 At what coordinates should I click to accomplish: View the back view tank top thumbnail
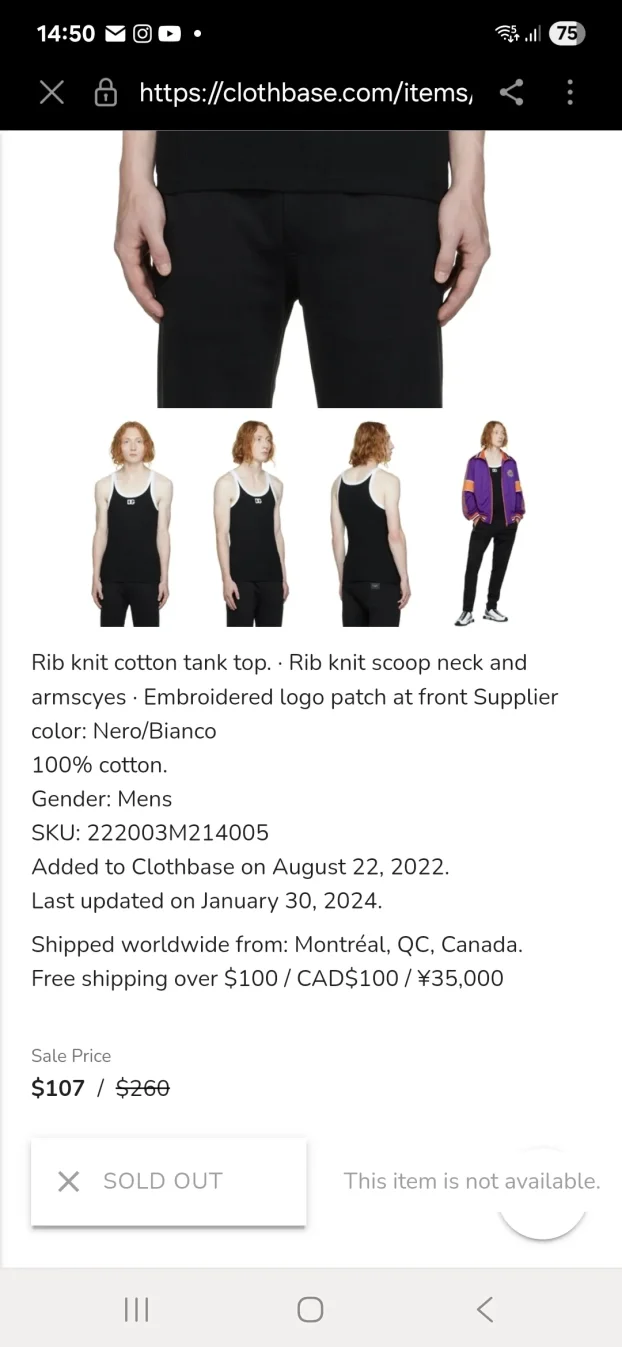click(x=370, y=523)
